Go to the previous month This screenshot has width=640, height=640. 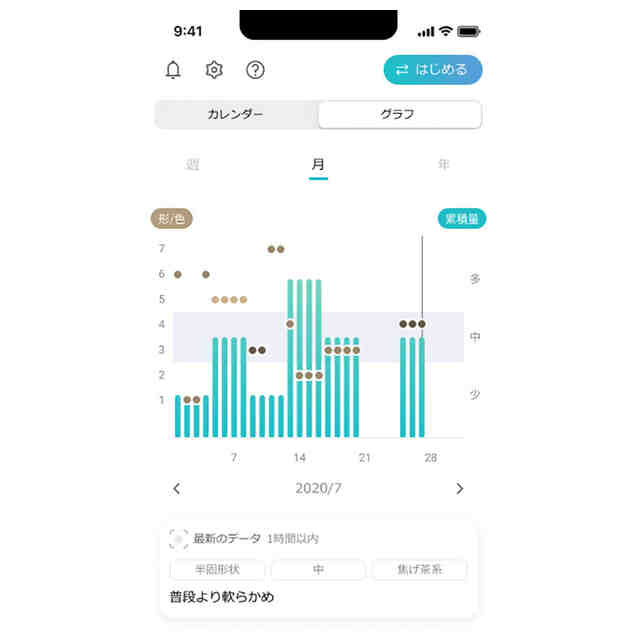[177, 489]
